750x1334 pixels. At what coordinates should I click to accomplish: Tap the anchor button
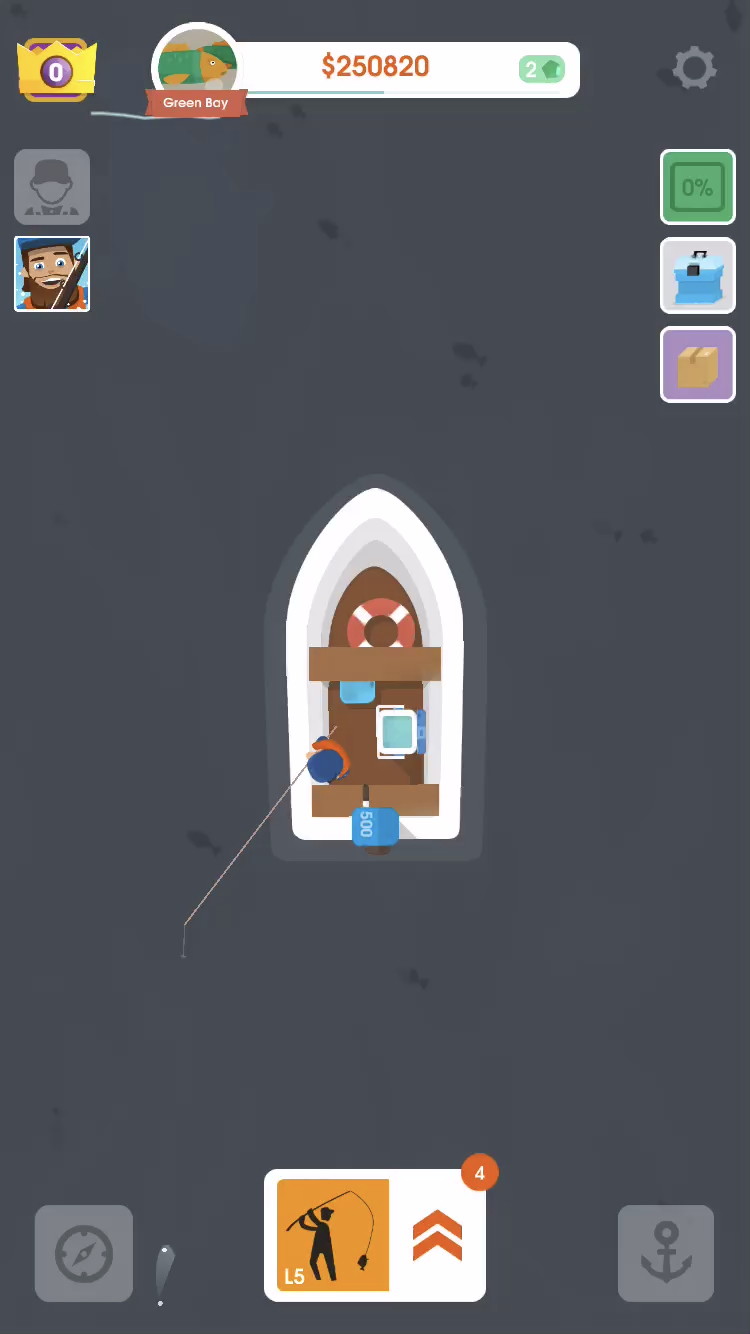[x=665, y=1253]
